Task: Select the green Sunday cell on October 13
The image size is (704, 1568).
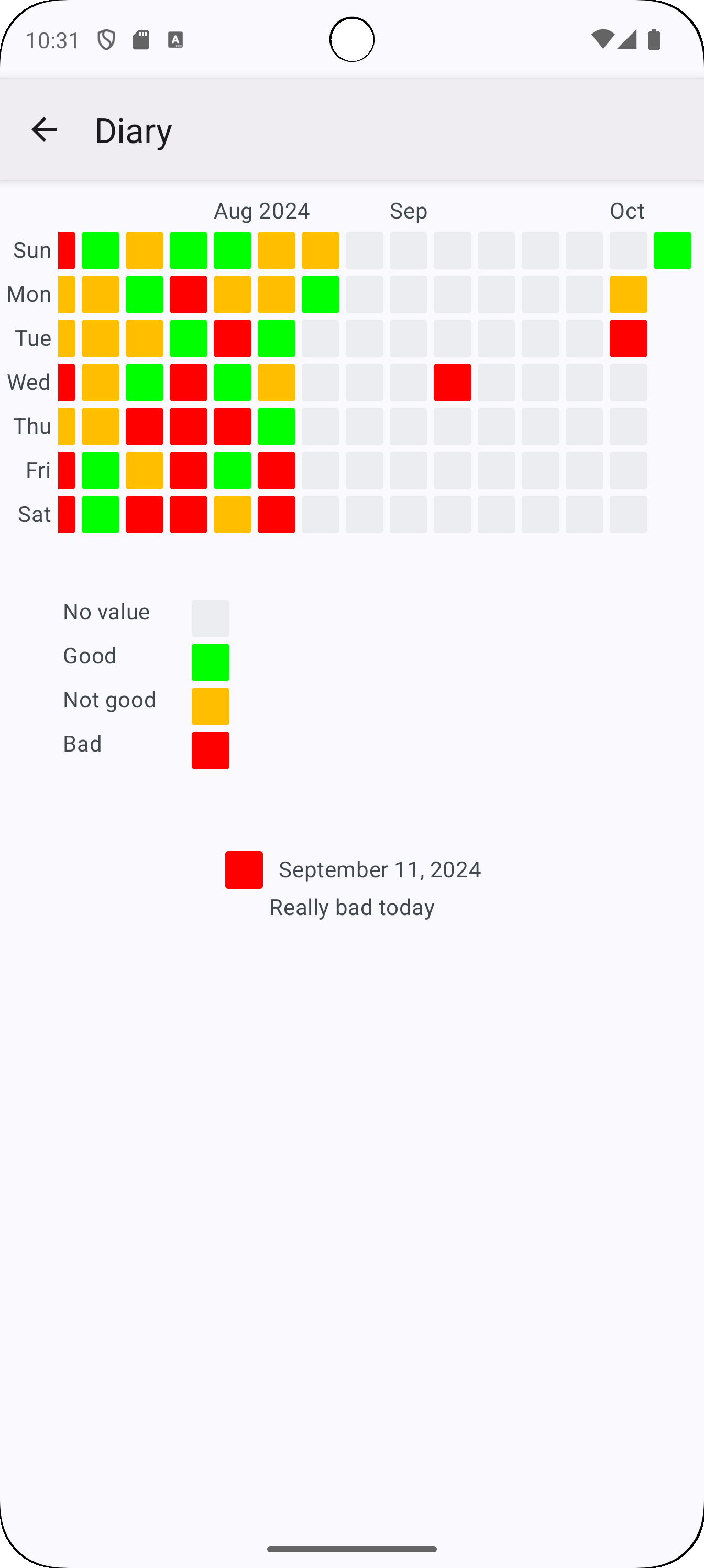Action: 673,250
